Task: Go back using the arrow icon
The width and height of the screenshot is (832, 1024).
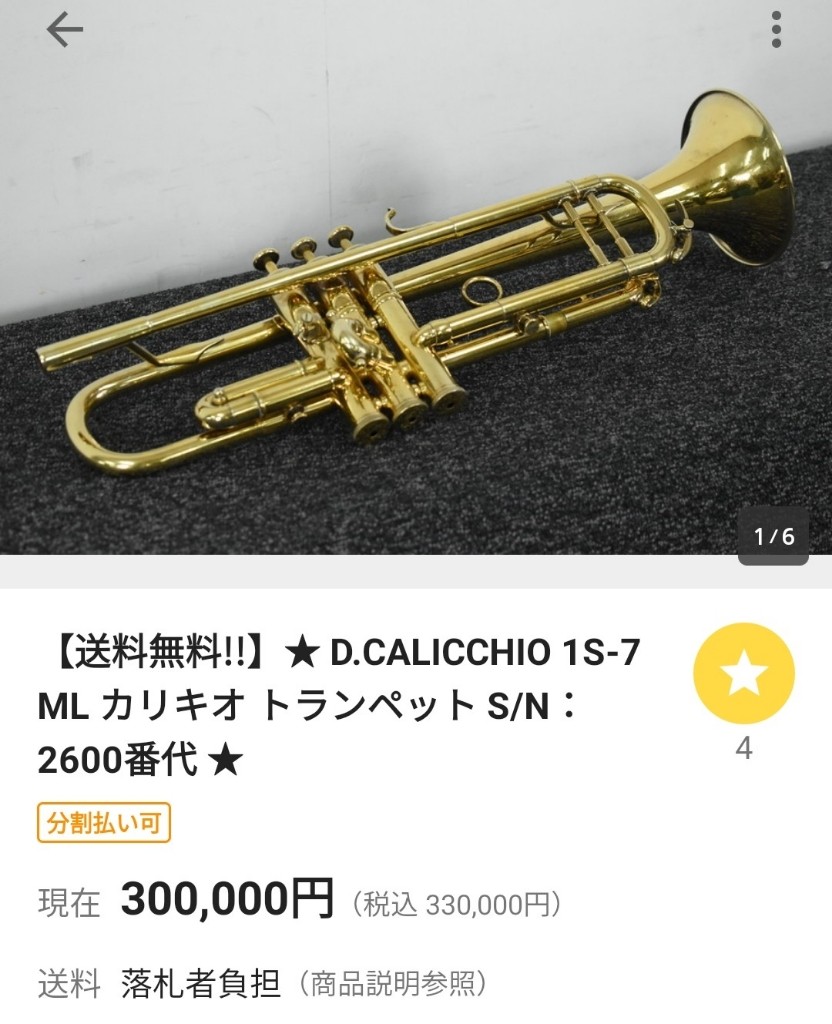Action: click(x=64, y=31)
